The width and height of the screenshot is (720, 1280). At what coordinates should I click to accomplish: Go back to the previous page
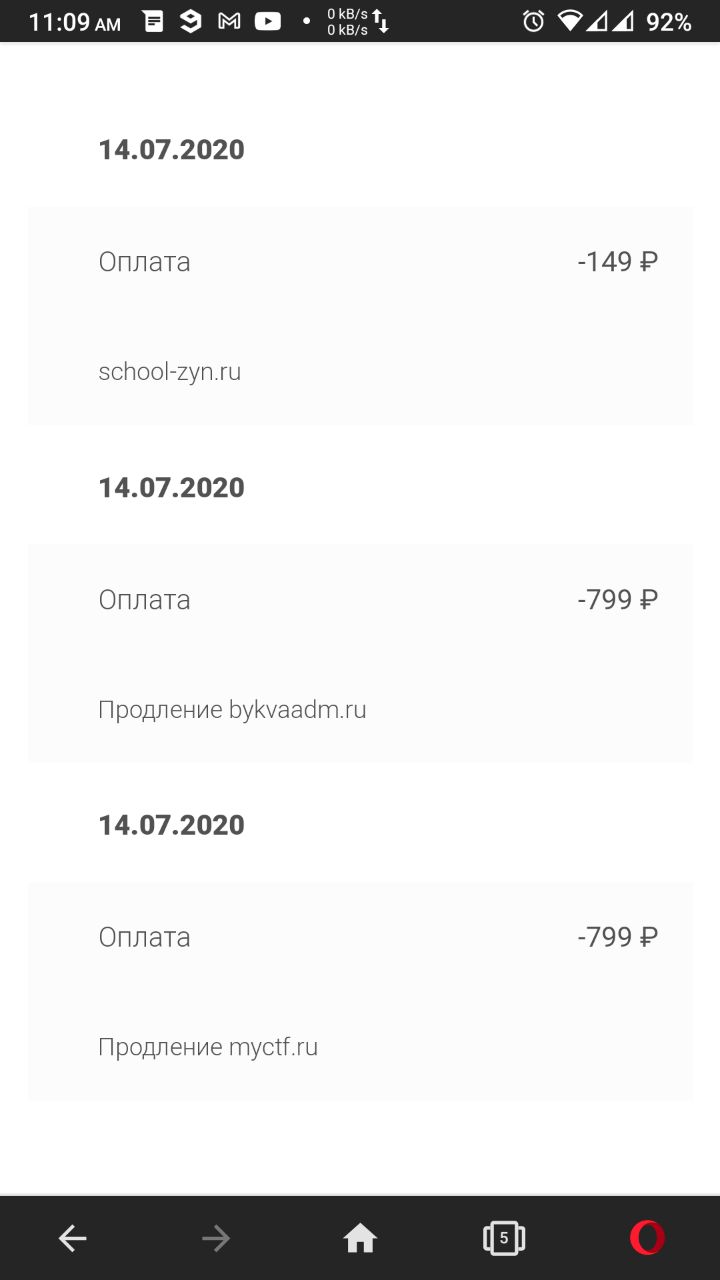tap(72, 1239)
